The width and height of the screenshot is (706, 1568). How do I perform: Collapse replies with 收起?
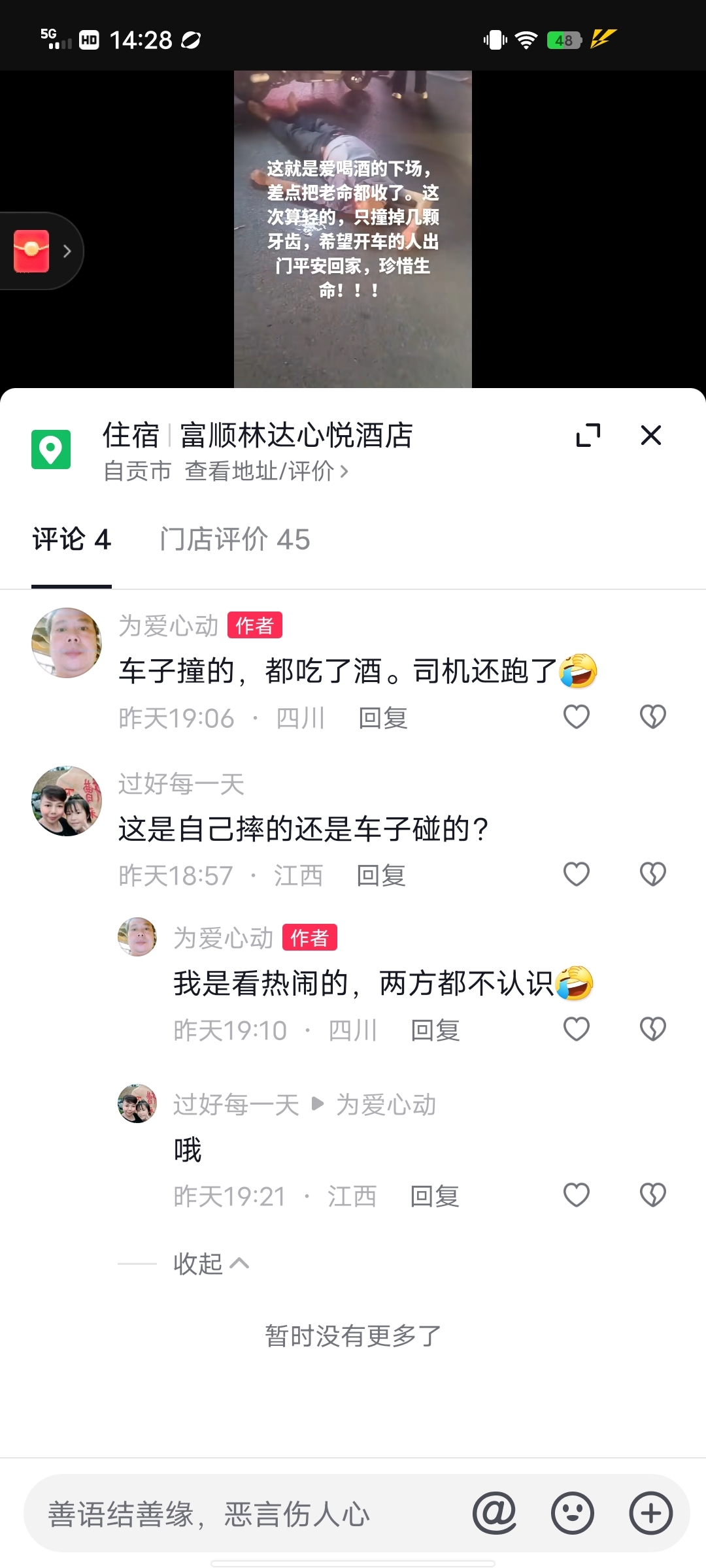point(210,1264)
